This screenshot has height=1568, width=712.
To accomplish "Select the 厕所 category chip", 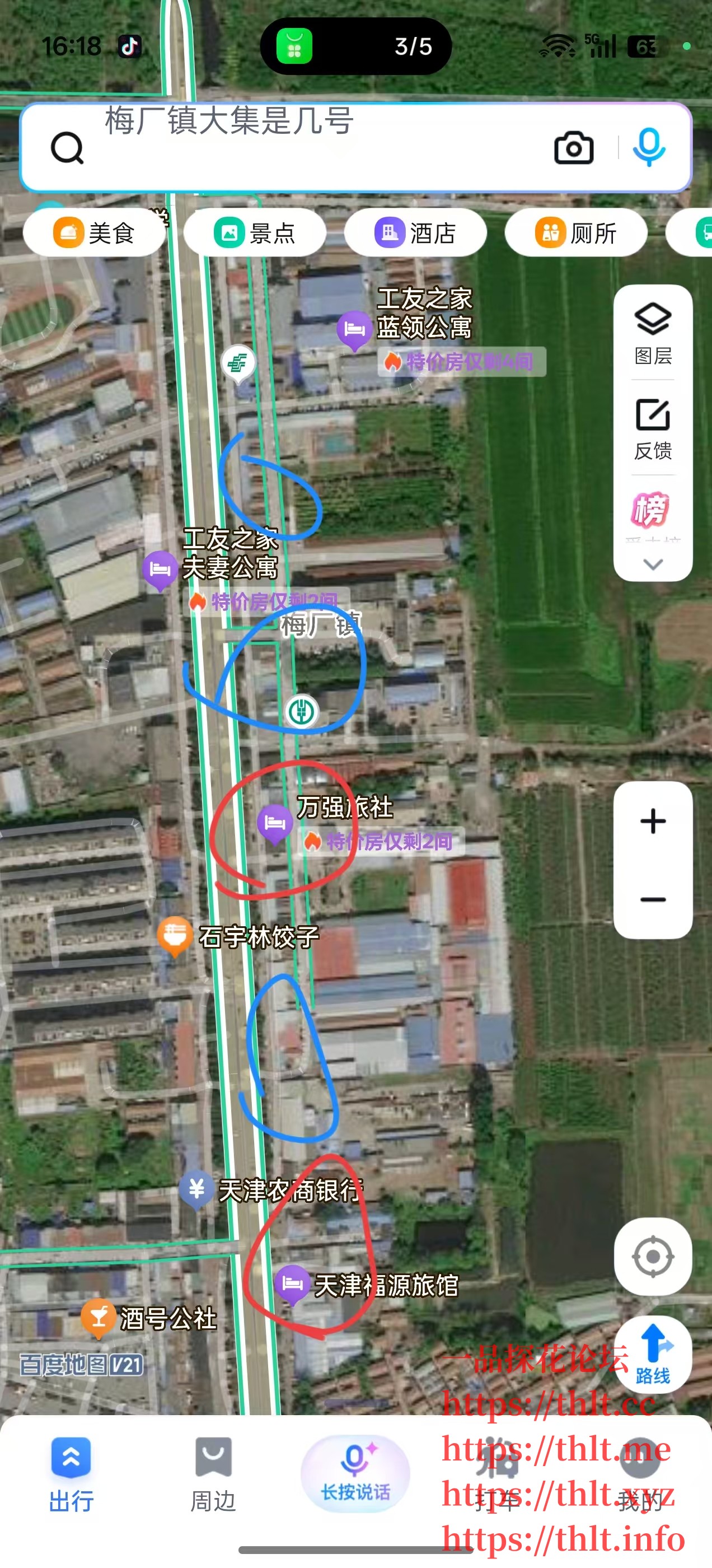I will click(x=577, y=233).
